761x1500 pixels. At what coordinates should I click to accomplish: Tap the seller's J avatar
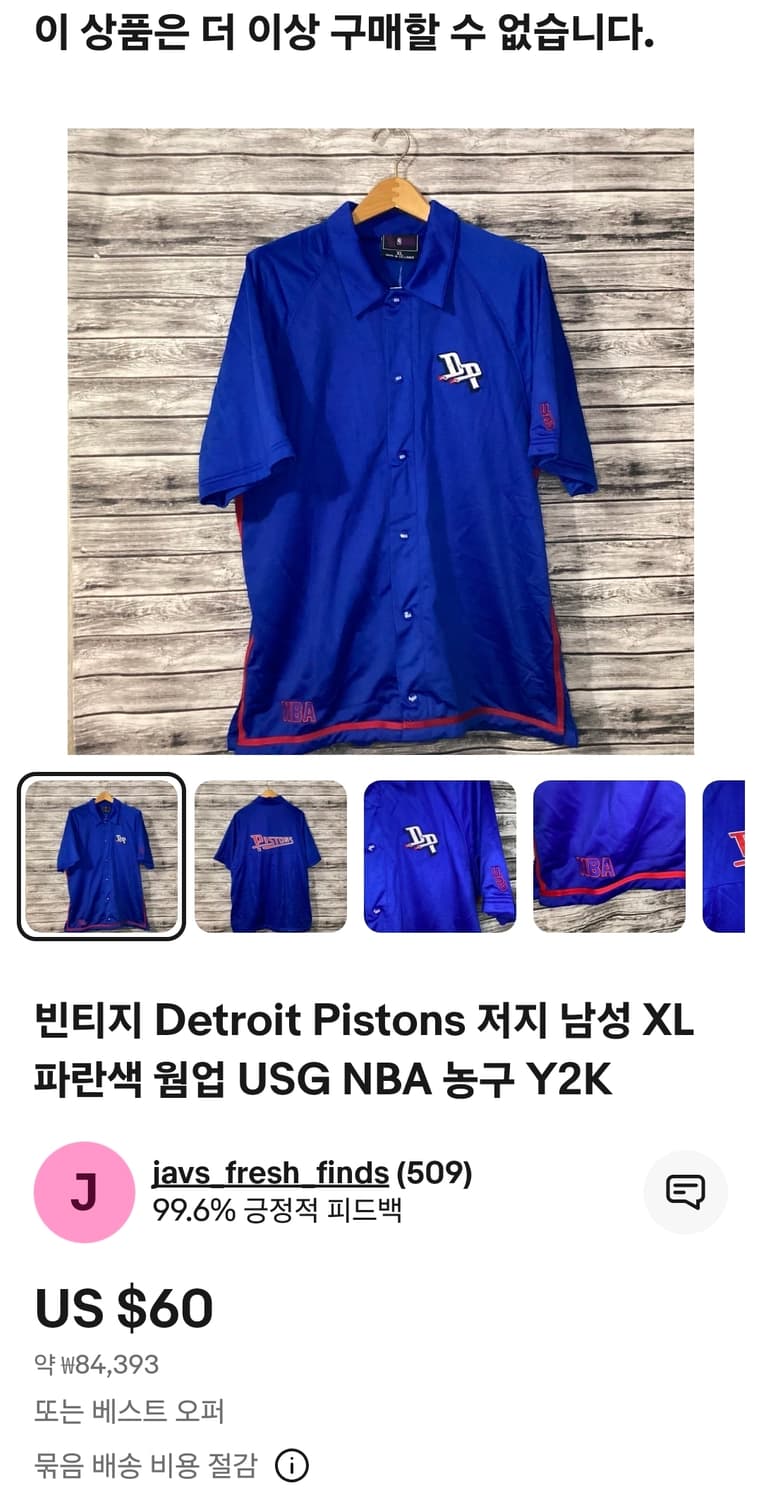[x=84, y=1192]
